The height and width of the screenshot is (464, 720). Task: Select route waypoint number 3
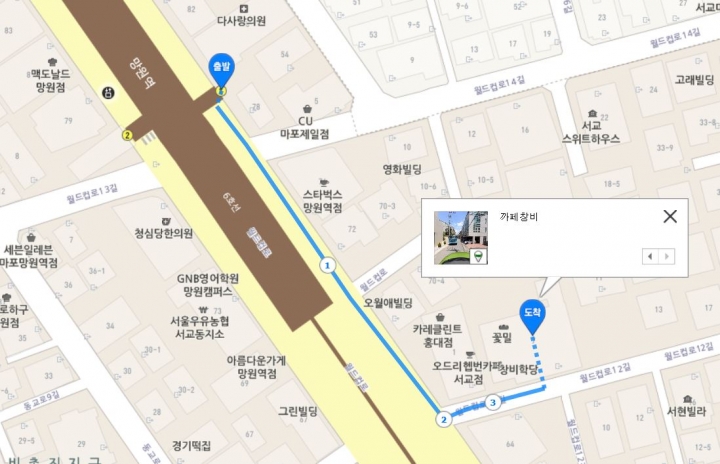pos(493,403)
